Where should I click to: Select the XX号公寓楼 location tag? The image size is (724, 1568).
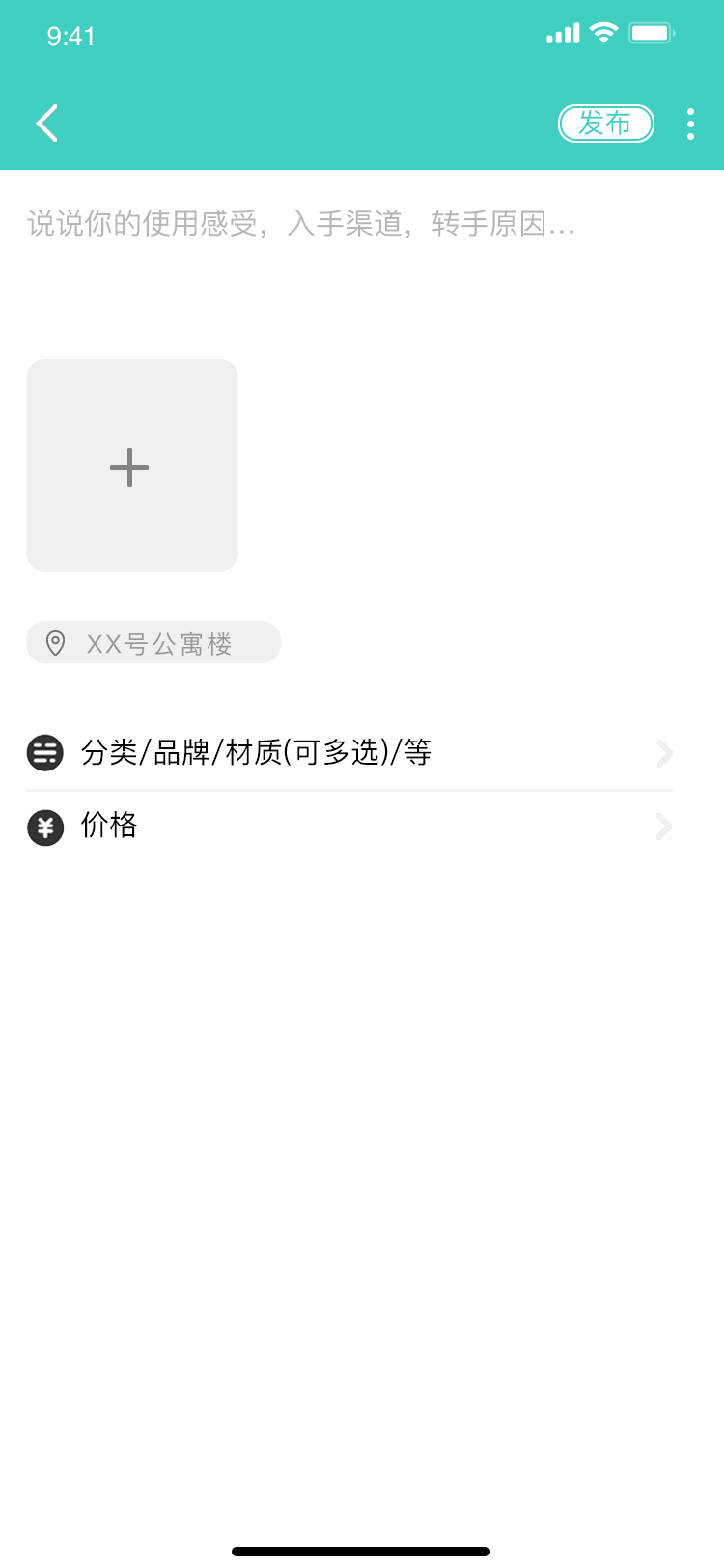153,641
